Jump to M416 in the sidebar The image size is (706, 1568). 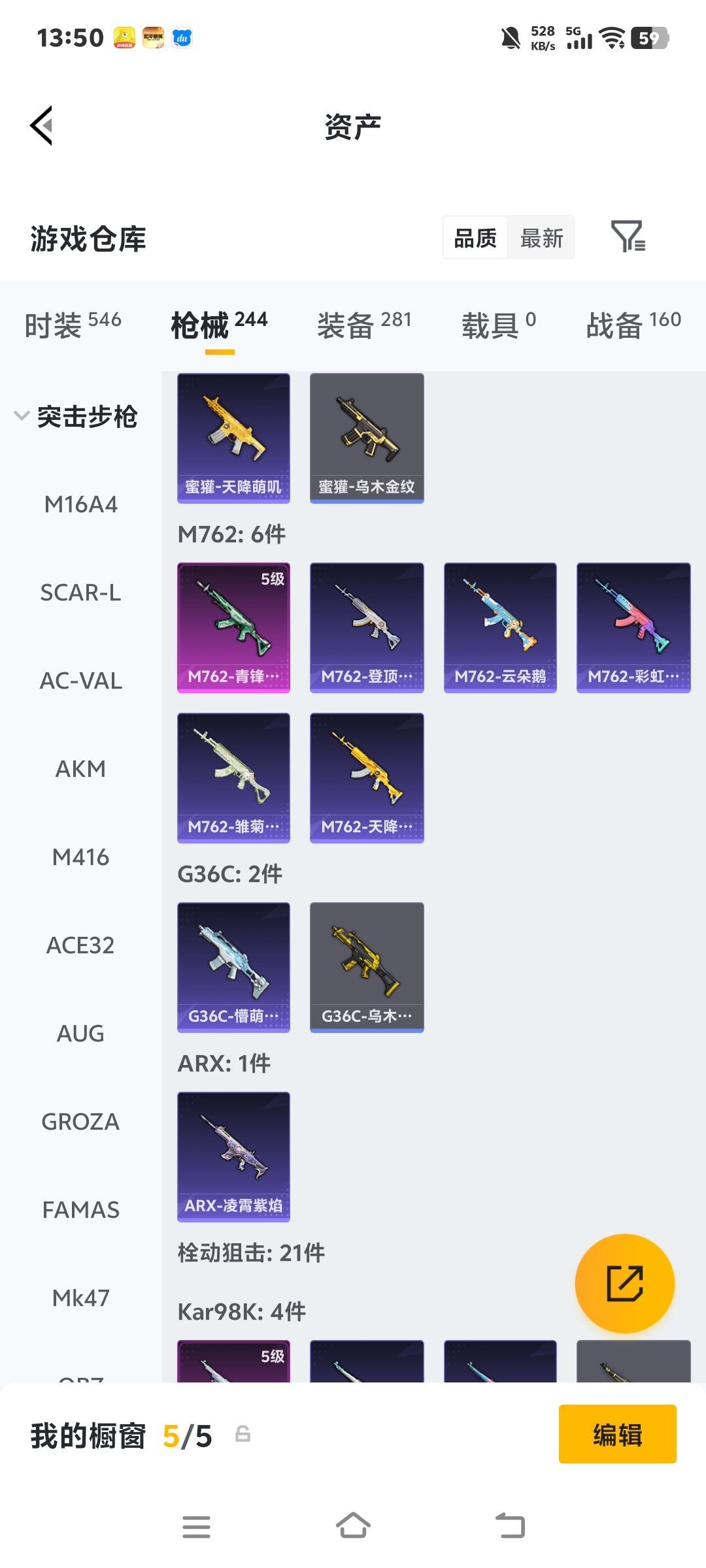[x=80, y=857]
